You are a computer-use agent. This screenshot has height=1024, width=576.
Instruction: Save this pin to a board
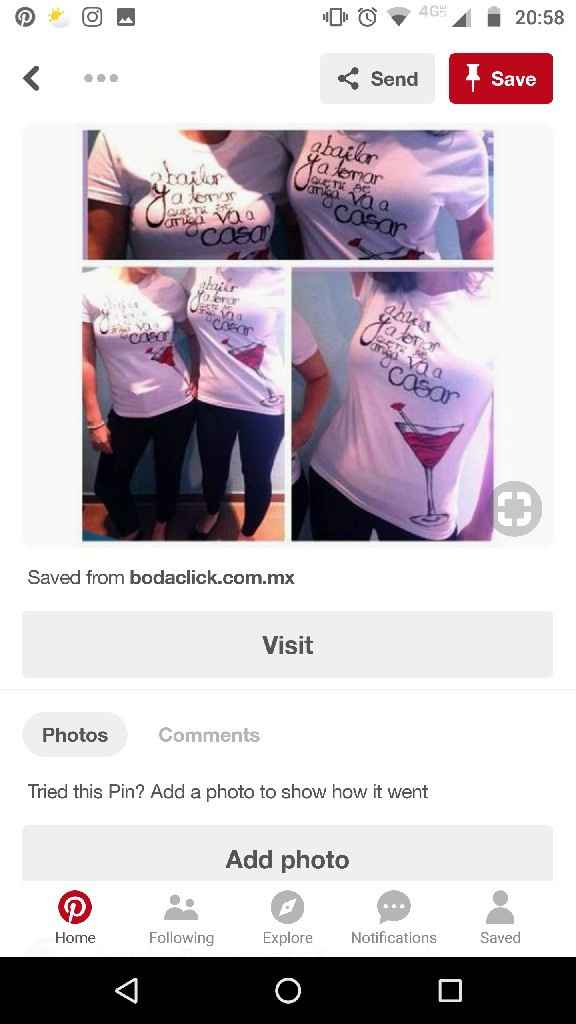click(x=501, y=78)
